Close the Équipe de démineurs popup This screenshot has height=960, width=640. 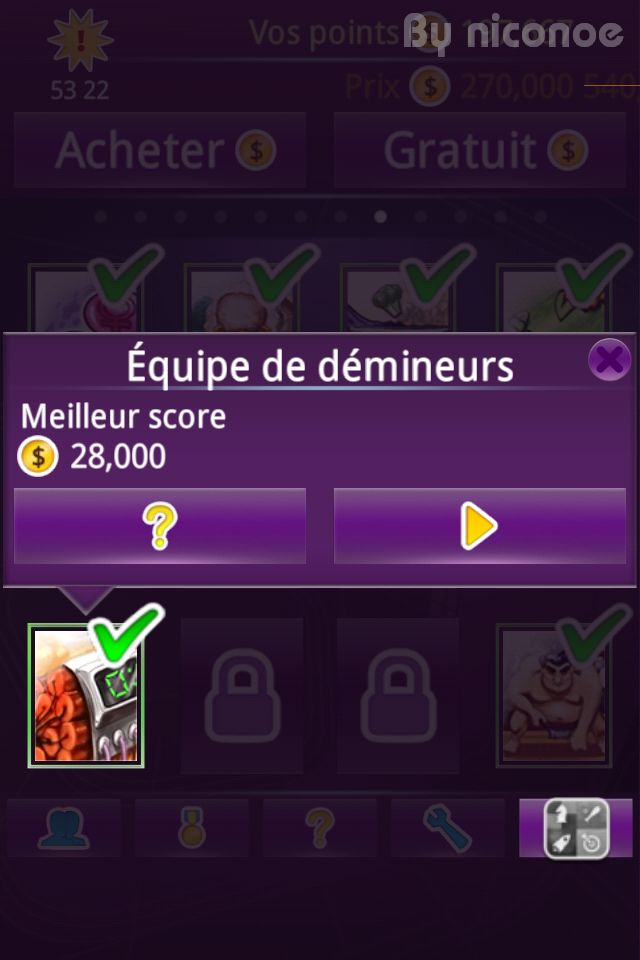coord(608,359)
